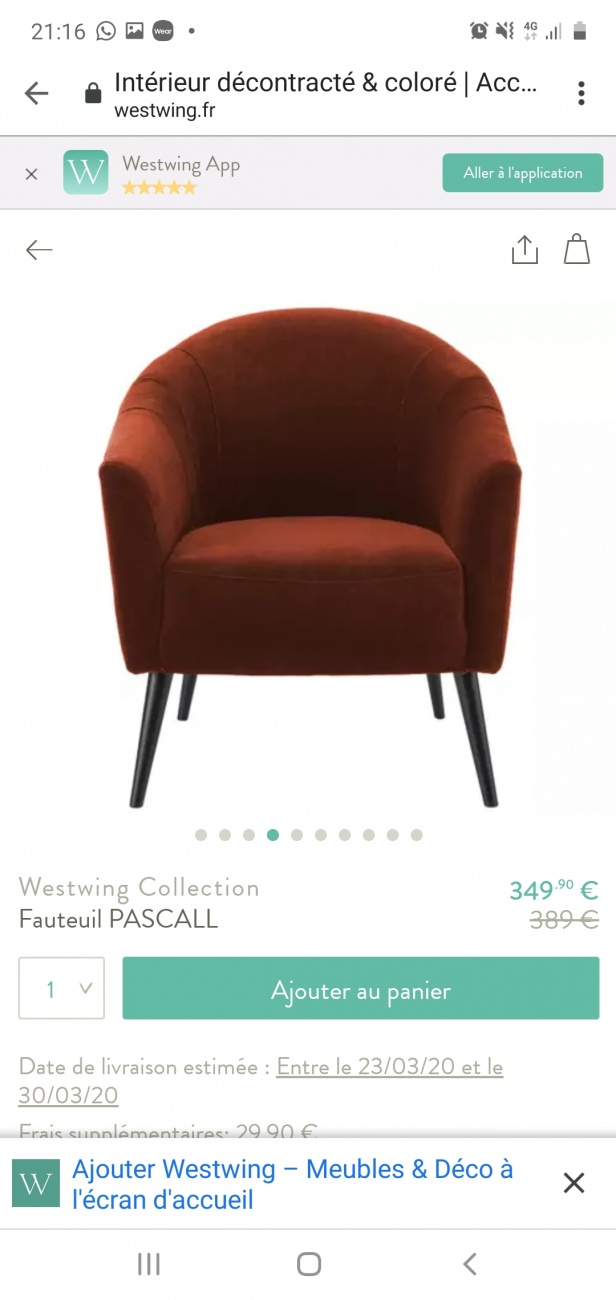This screenshot has width=616, height=1300.
Task: Close the add-to-home-screen prompt
Action: point(574,1184)
